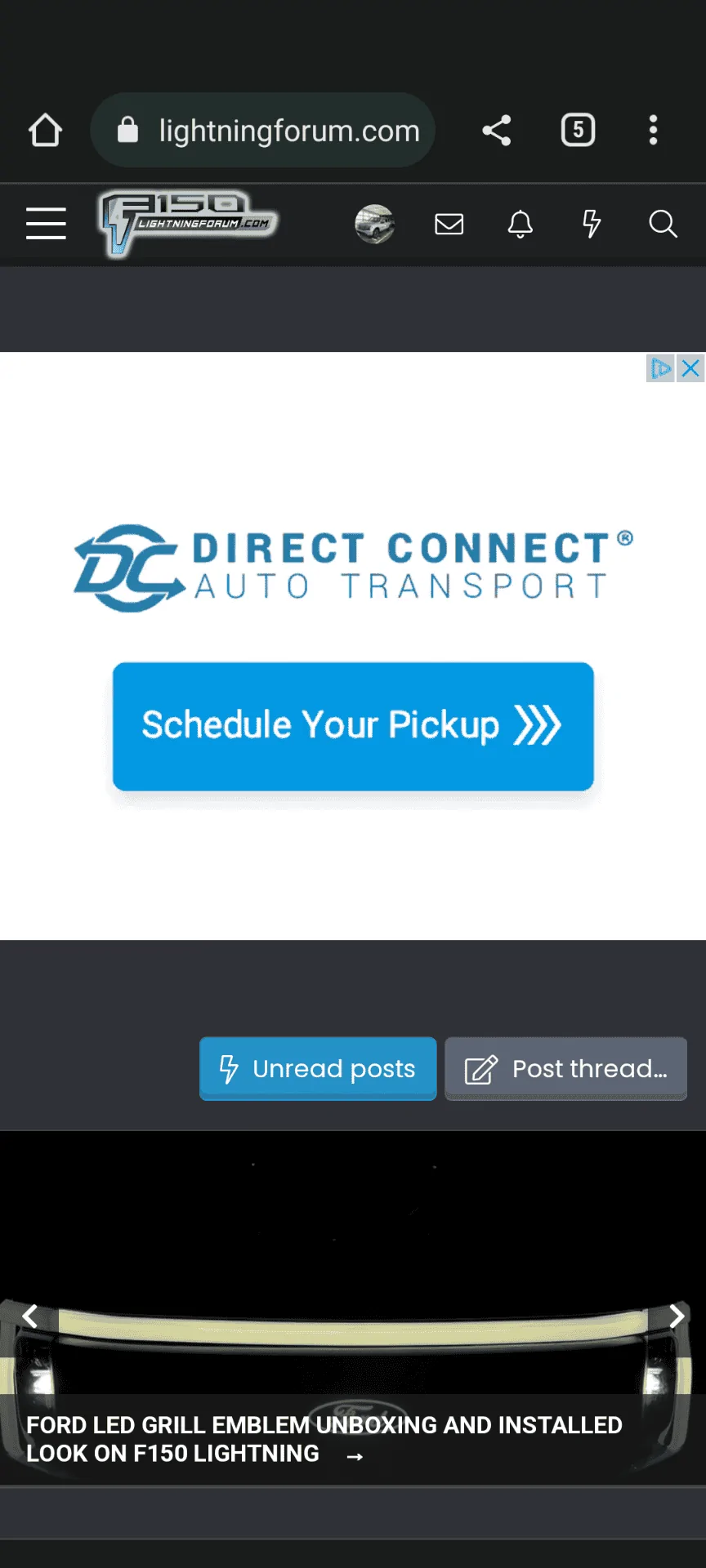Screen dimensions: 706x1568
Task: Tap Schedule Your Pickup button
Action: [353, 726]
